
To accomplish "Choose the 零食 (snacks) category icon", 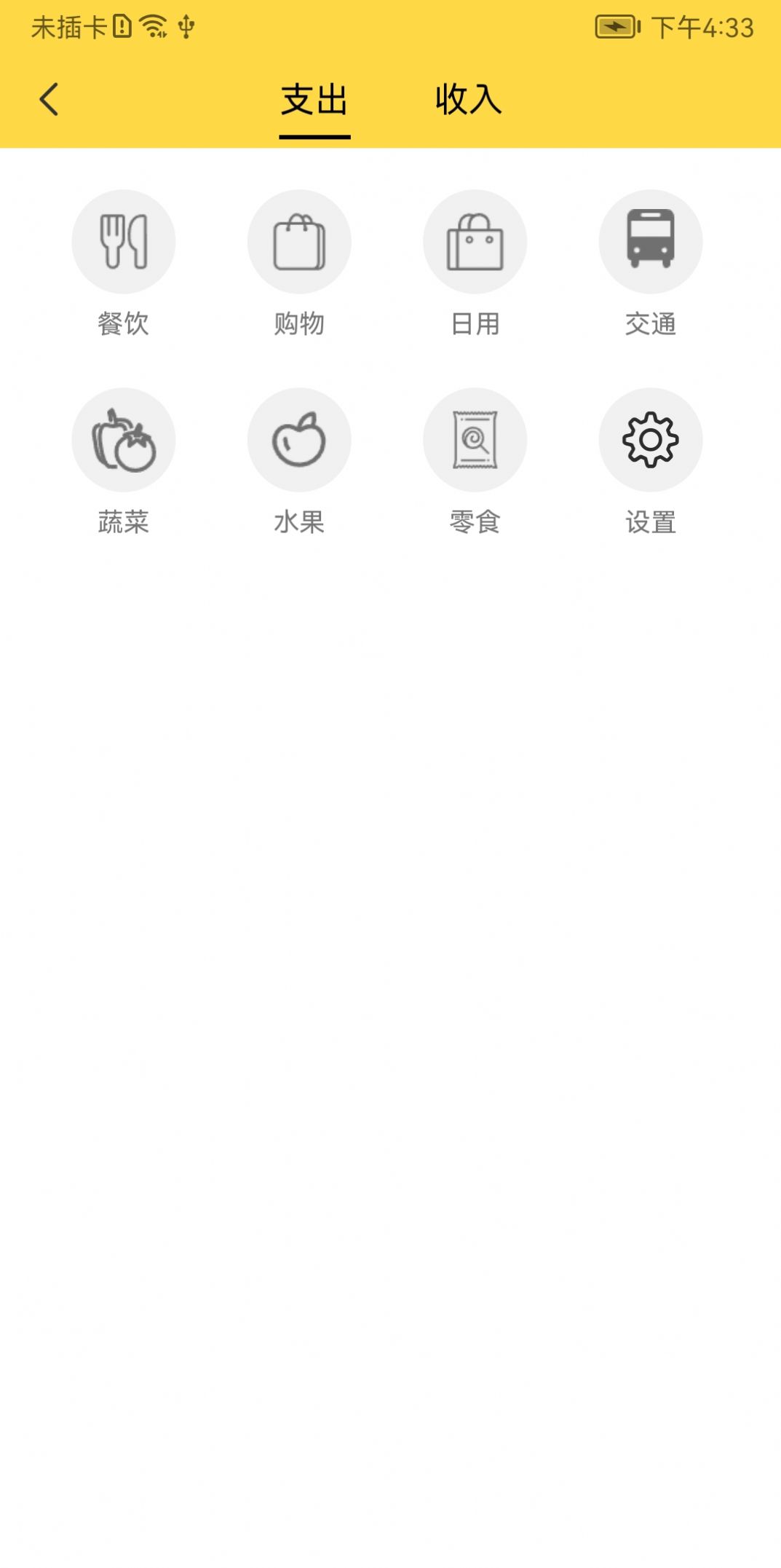I will coord(475,439).
